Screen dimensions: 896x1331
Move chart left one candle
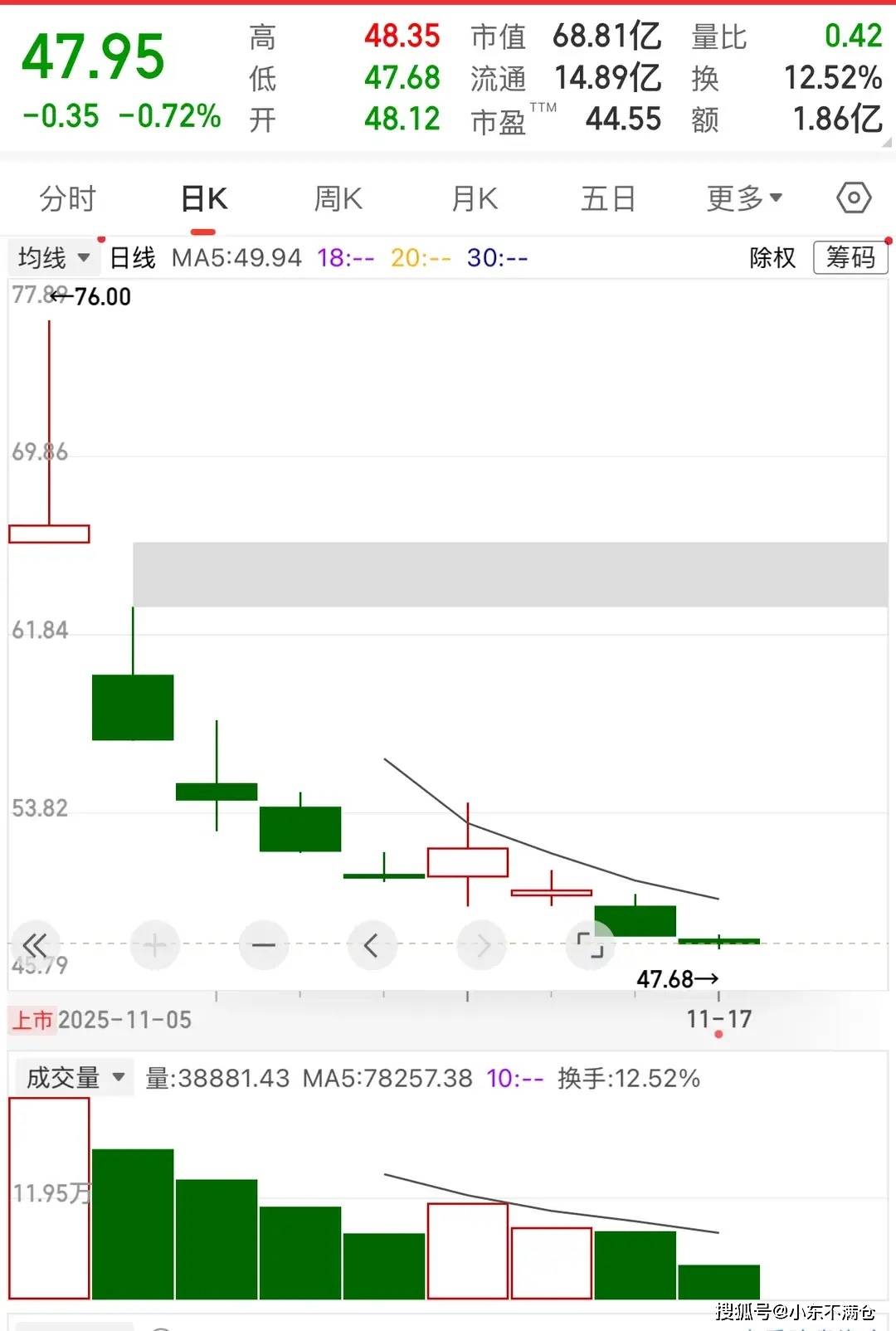[372, 945]
